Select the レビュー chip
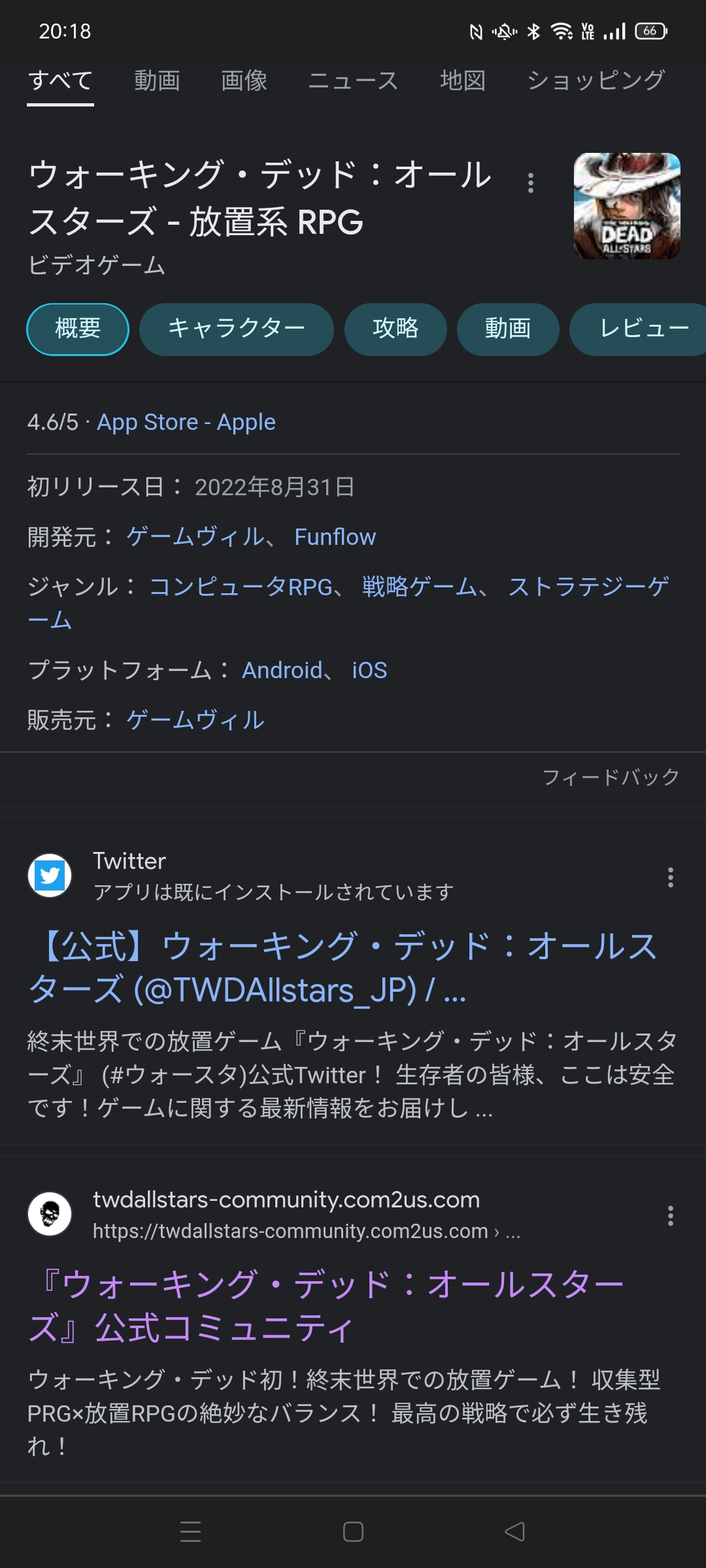 click(x=641, y=329)
